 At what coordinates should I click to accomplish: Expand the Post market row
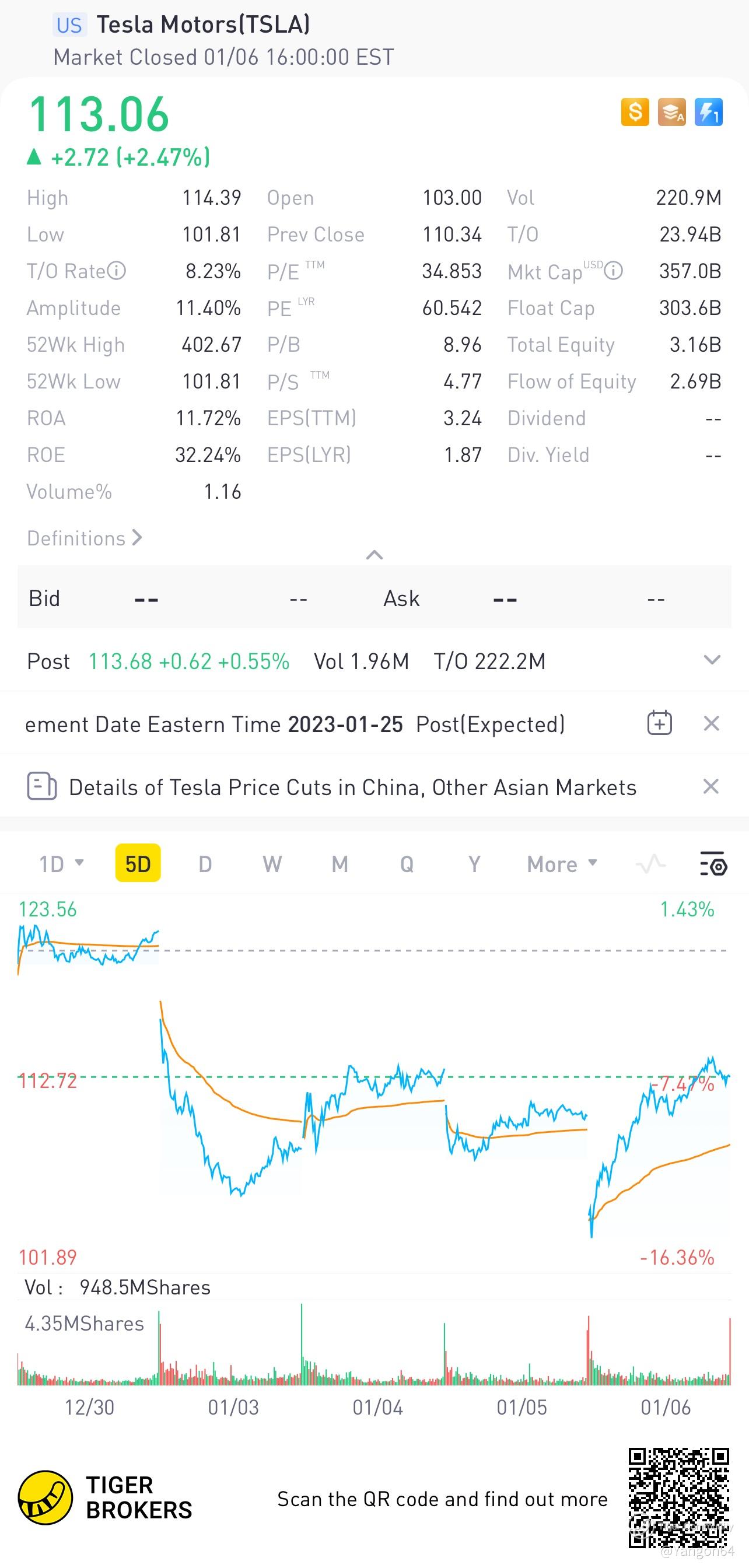pyautogui.click(x=712, y=660)
